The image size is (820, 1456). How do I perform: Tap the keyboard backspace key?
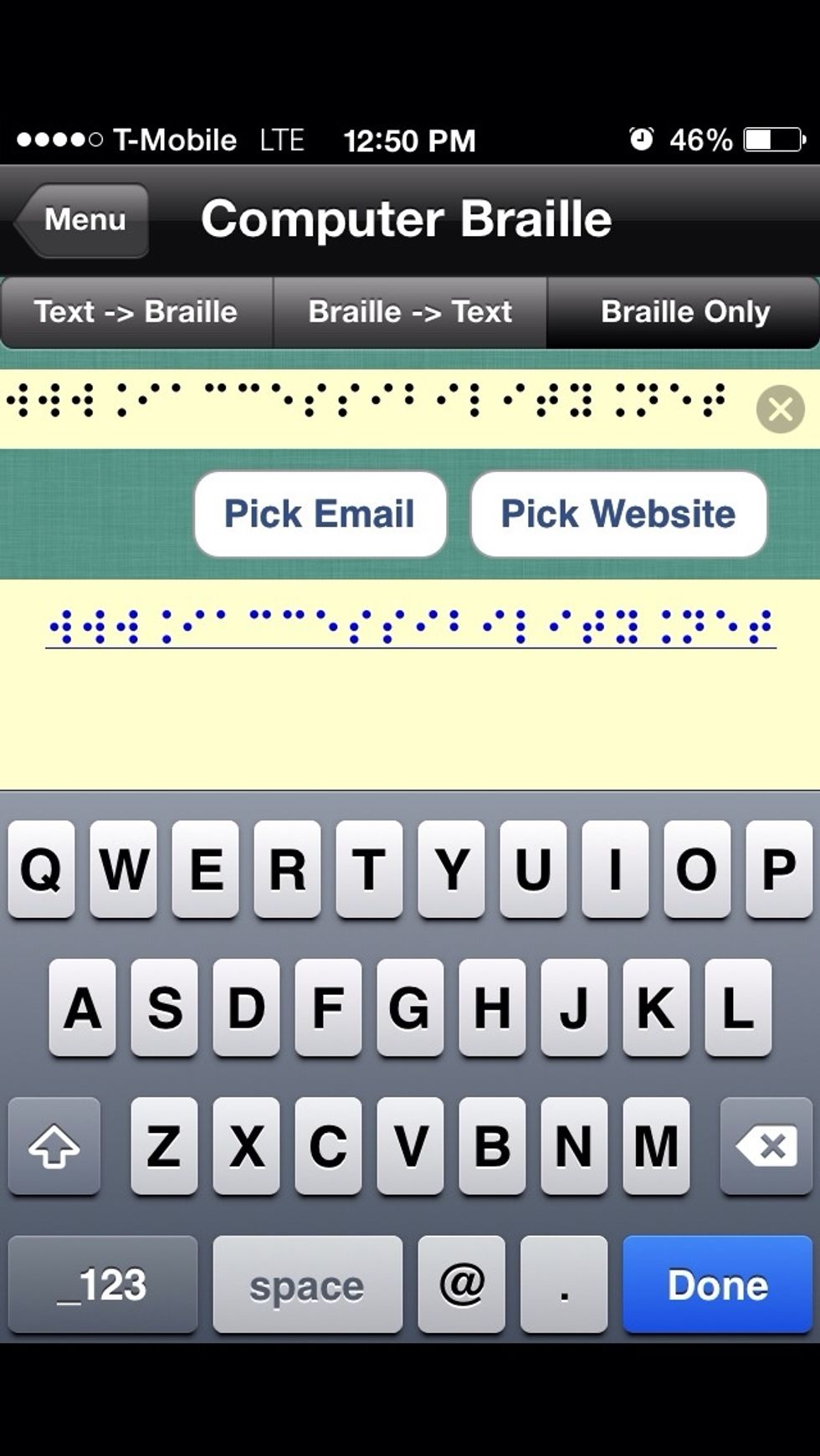click(x=766, y=1146)
